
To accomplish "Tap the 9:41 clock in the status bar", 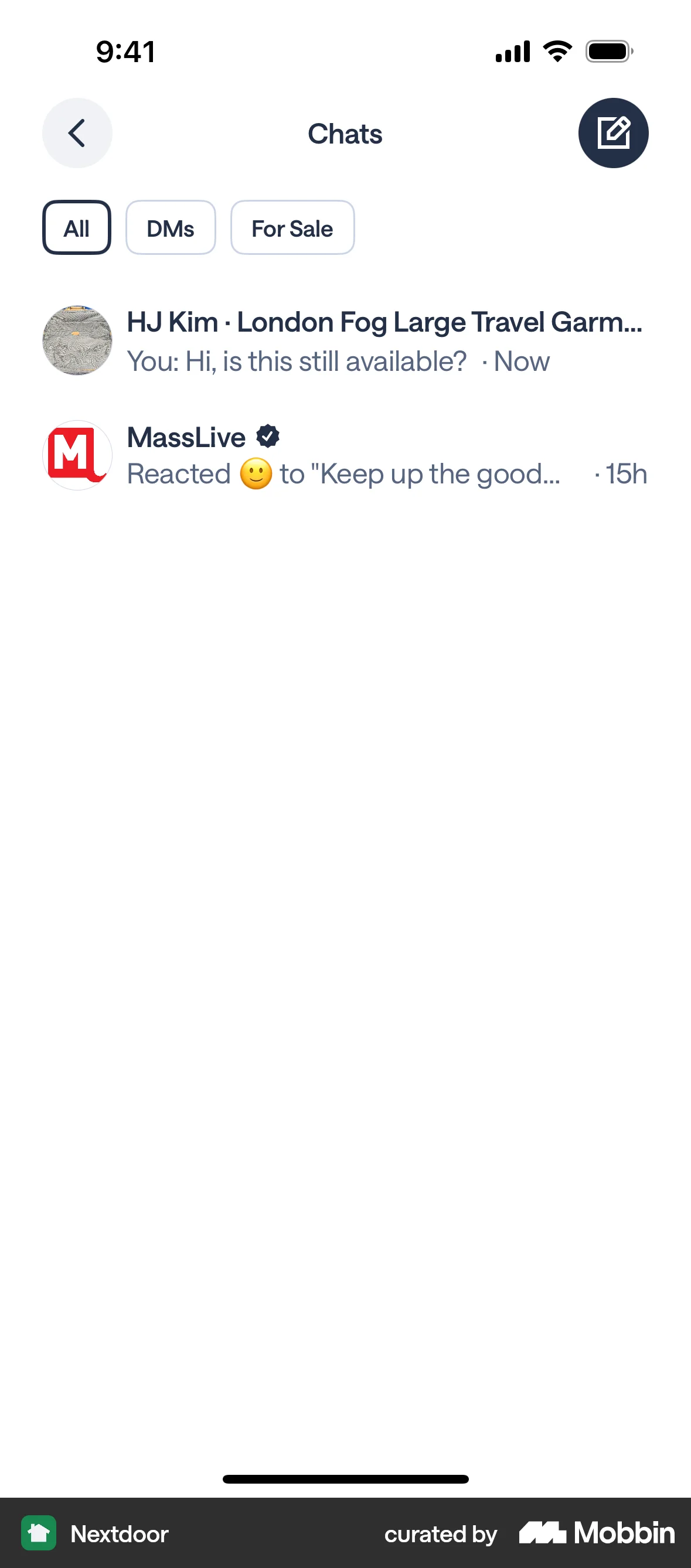I will pos(124,51).
